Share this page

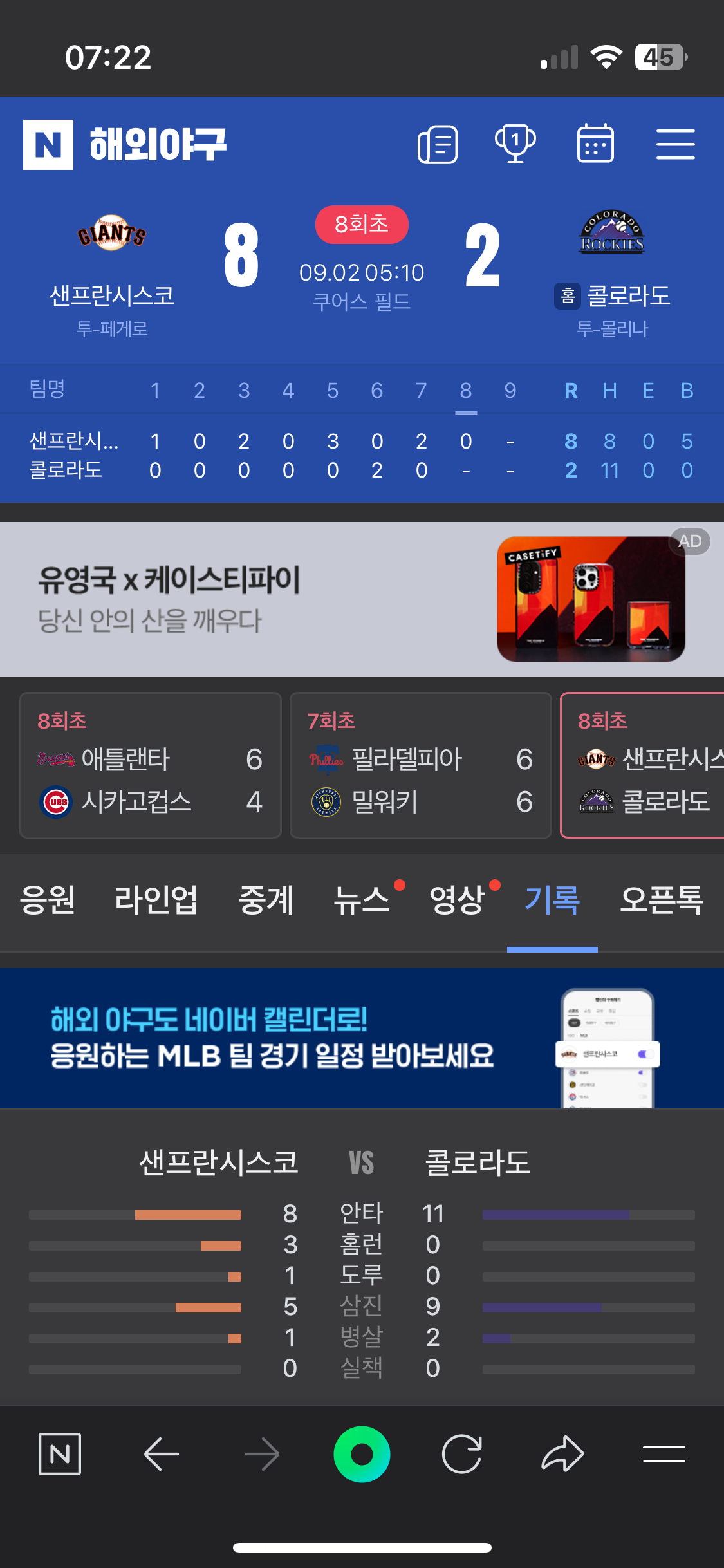coord(562,1453)
